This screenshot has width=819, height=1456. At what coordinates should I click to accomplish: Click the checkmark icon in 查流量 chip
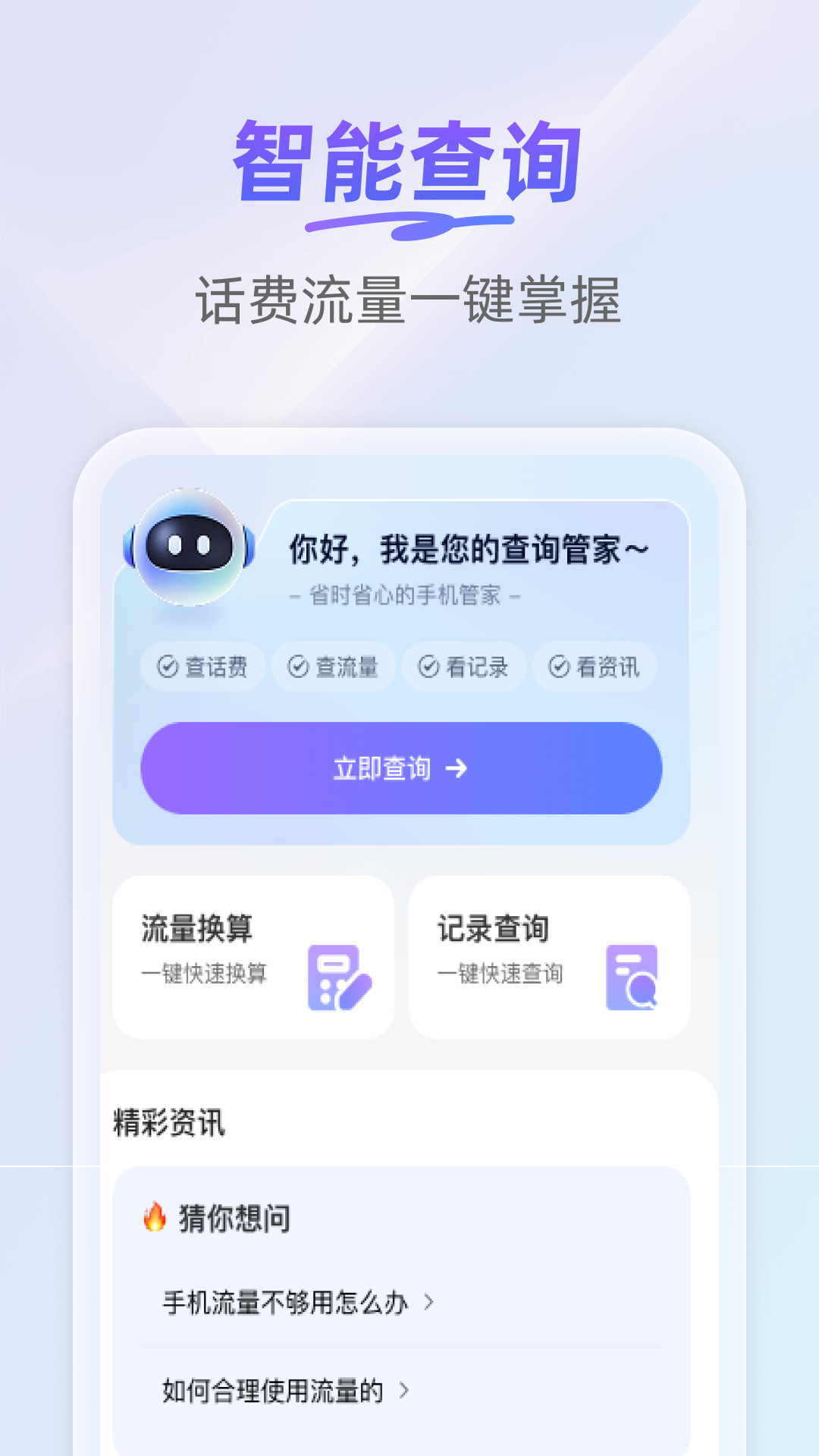click(x=297, y=666)
